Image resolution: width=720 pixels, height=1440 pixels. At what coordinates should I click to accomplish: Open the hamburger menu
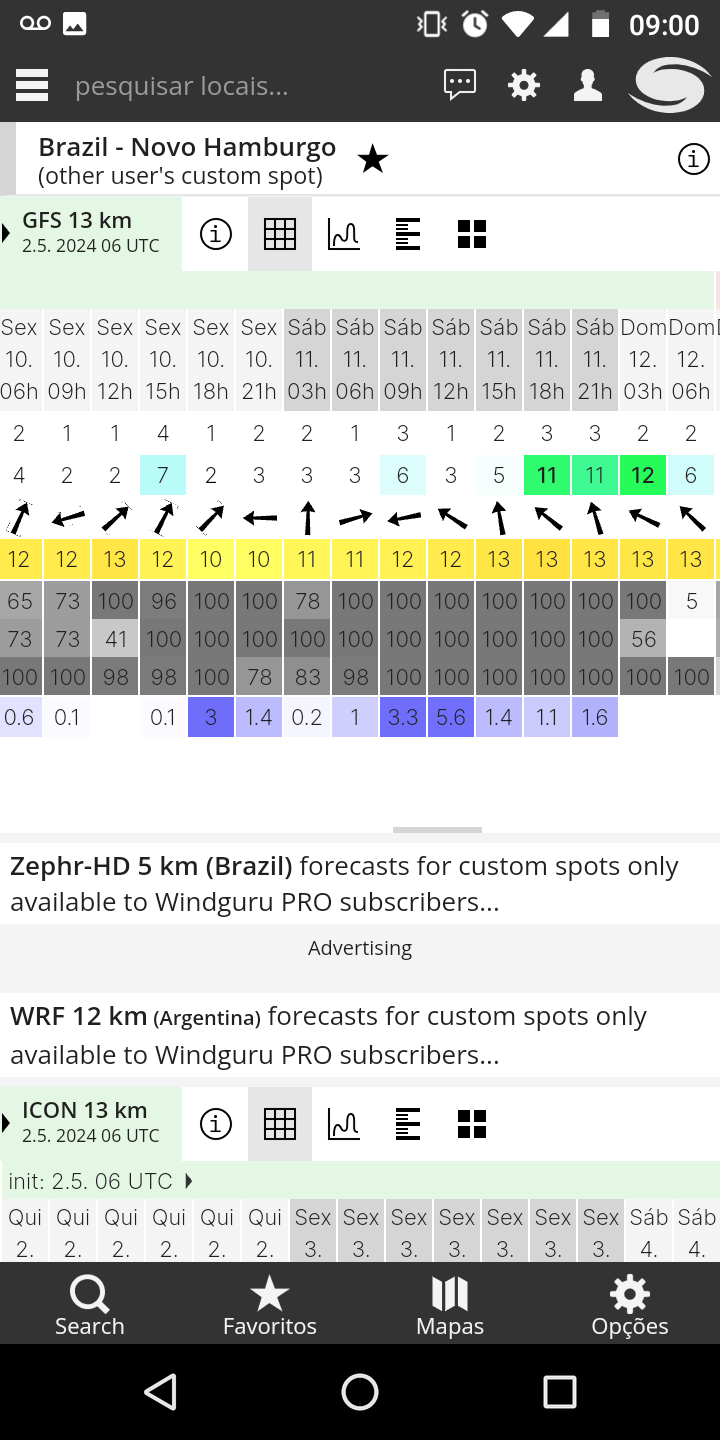(32, 85)
